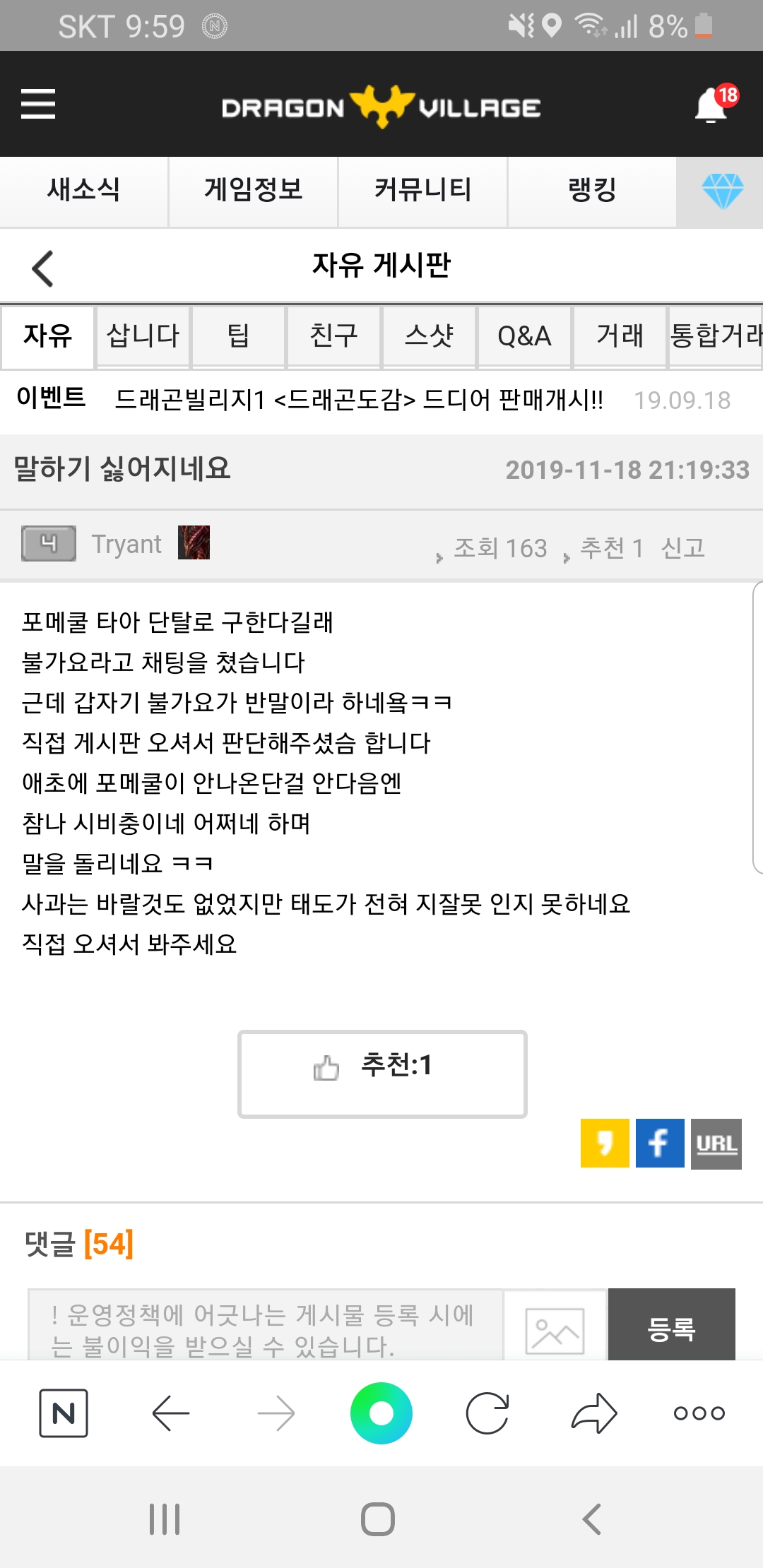Image resolution: width=763 pixels, height=1568 pixels.
Task: Select the 삽니다 board tab
Action: coord(143,335)
